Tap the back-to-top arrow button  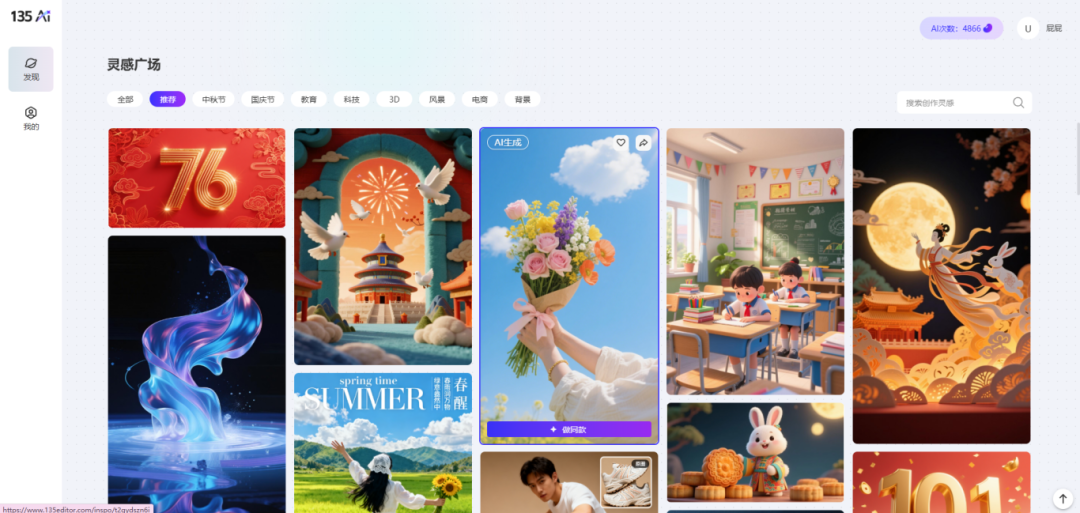pyautogui.click(x=1062, y=498)
